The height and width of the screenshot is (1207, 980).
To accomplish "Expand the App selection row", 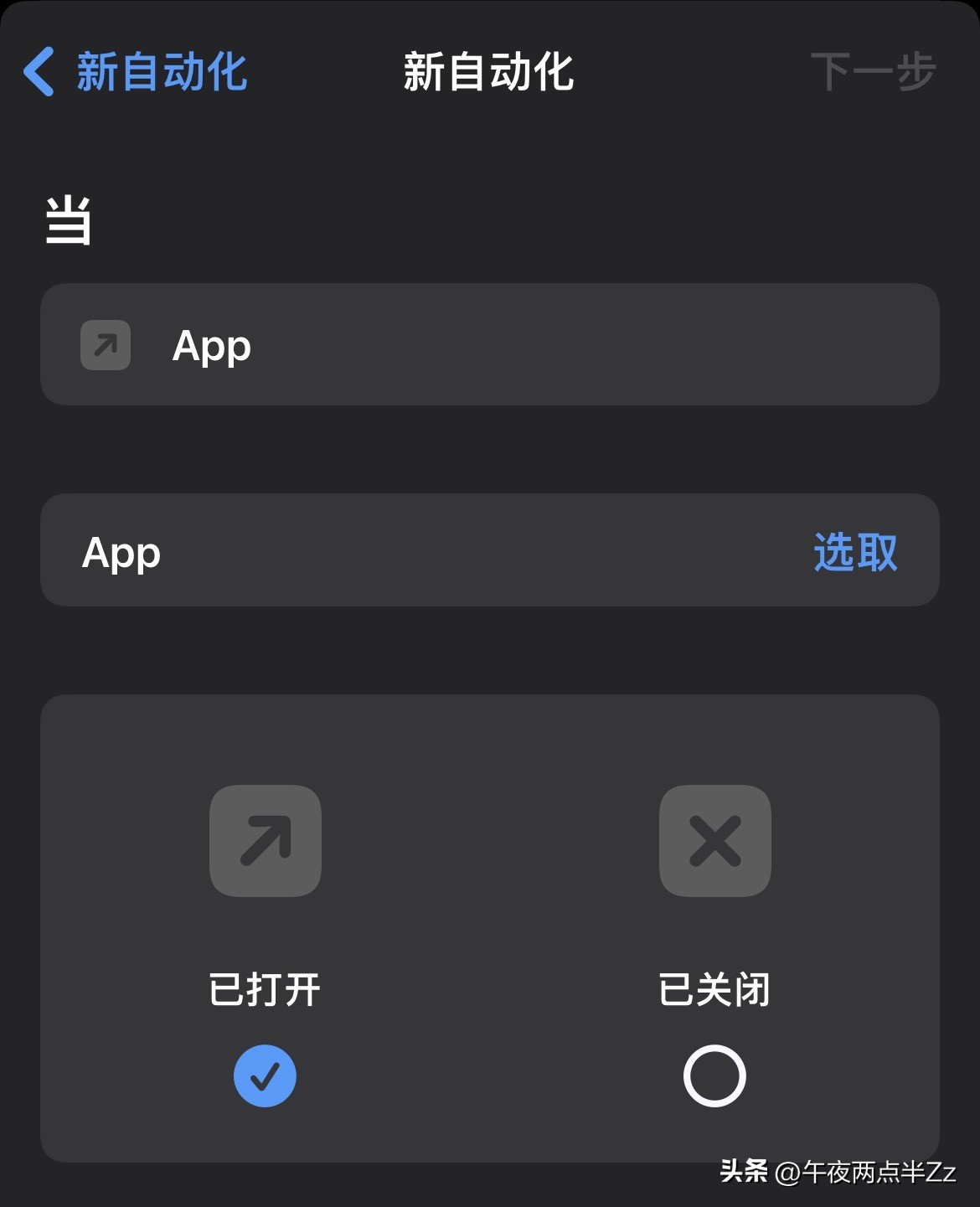I will [490, 550].
